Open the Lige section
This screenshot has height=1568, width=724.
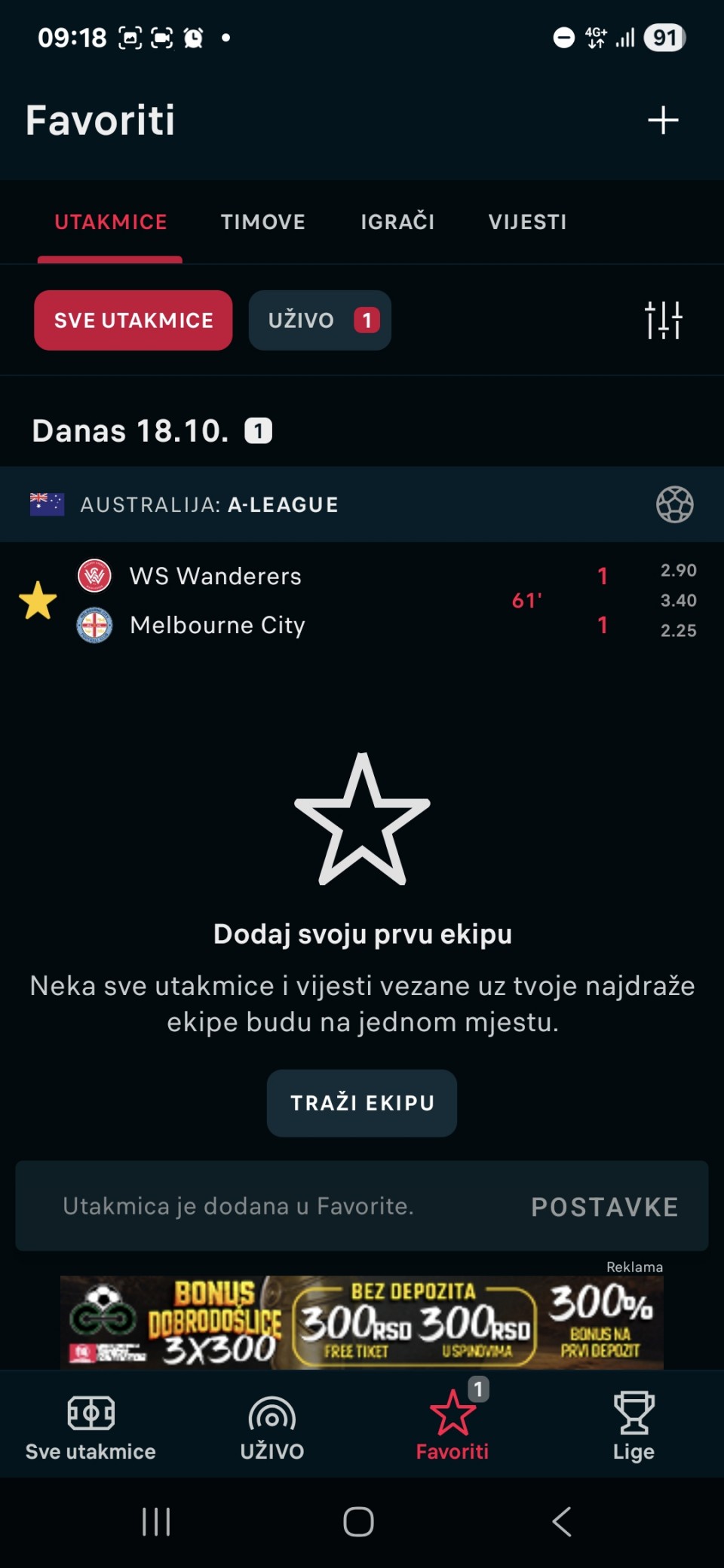point(633,1425)
